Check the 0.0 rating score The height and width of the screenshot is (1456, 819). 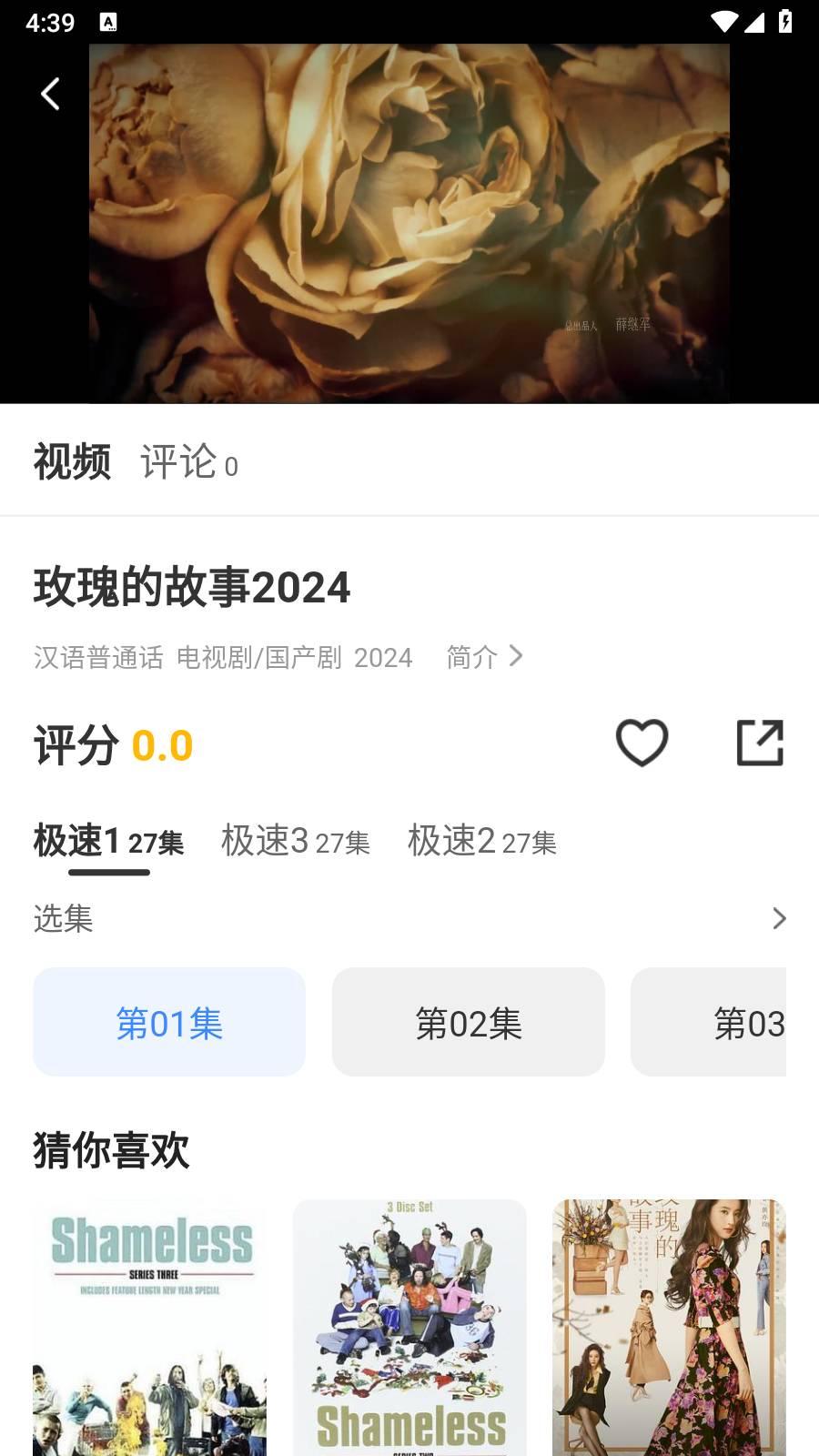(x=163, y=744)
